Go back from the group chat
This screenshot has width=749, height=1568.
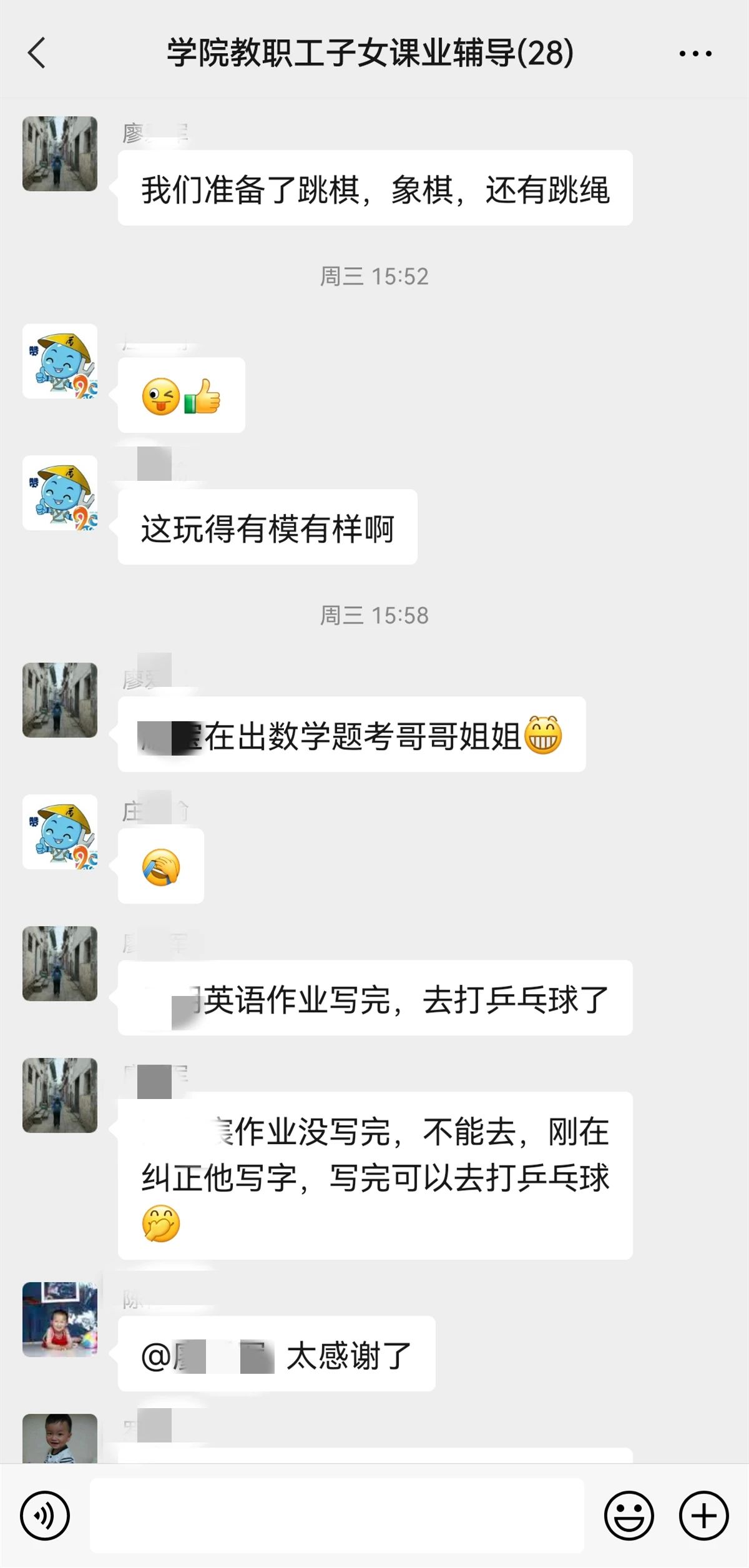pyautogui.click(x=37, y=52)
